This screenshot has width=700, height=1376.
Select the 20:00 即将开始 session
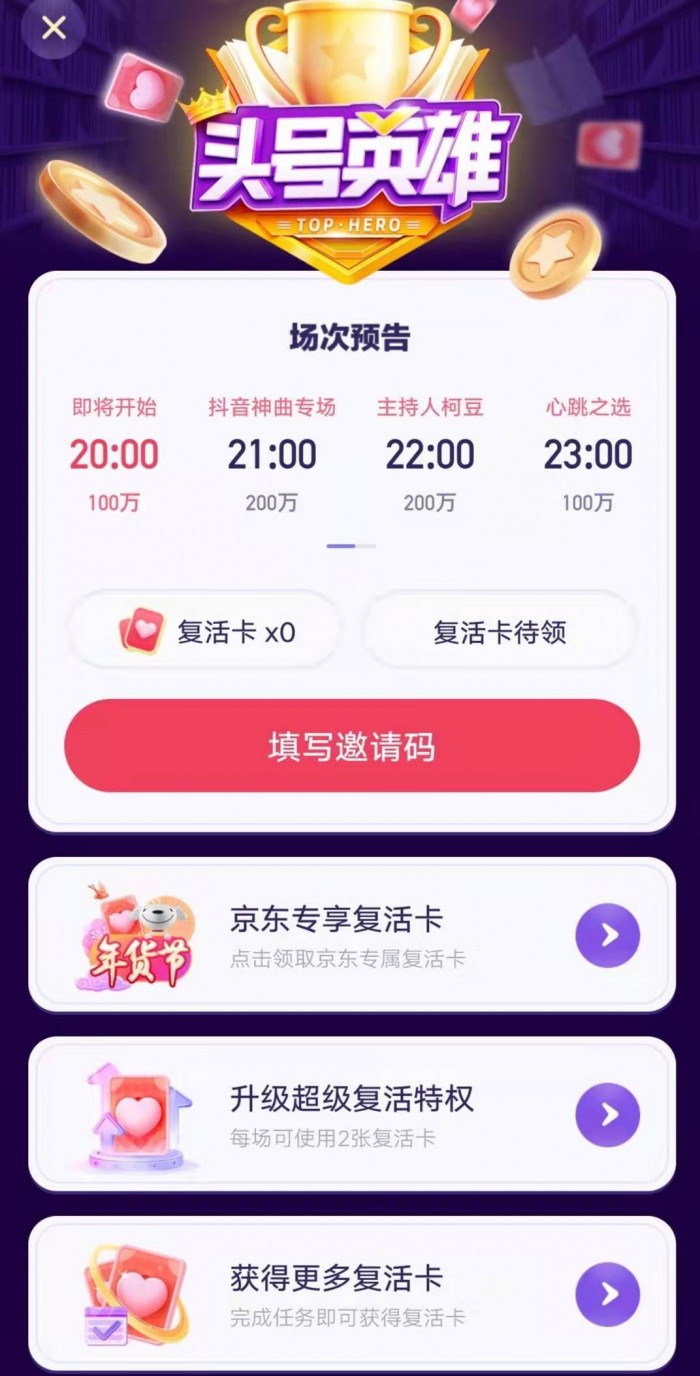pyautogui.click(x=114, y=454)
